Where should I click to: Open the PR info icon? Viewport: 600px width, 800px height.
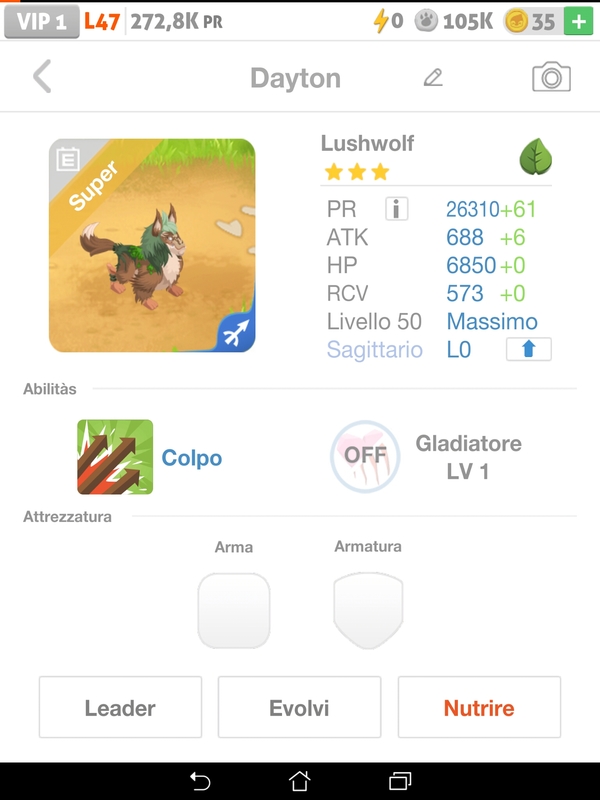tap(397, 209)
